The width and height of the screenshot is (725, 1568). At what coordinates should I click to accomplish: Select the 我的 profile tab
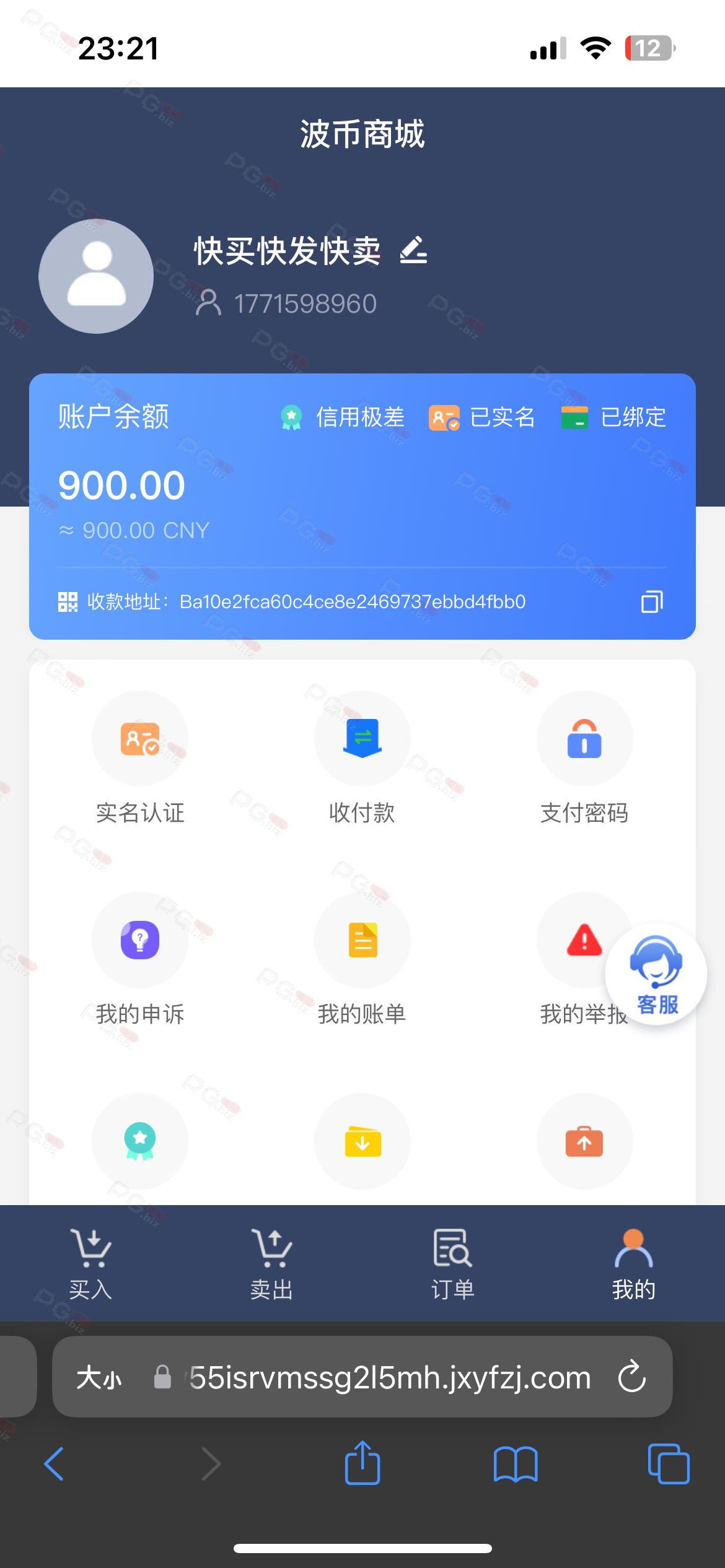point(633,1265)
